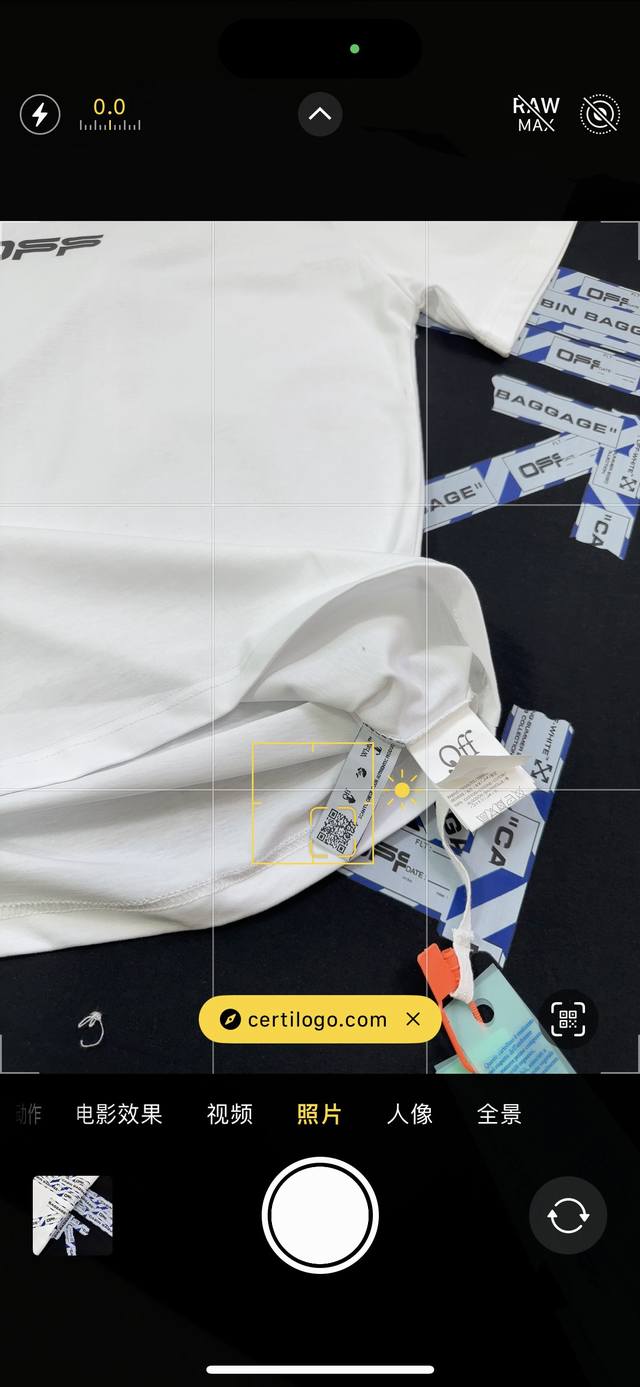Take a photo with the shutter button
The height and width of the screenshot is (1387, 640).
pyautogui.click(x=320, y=1216)
